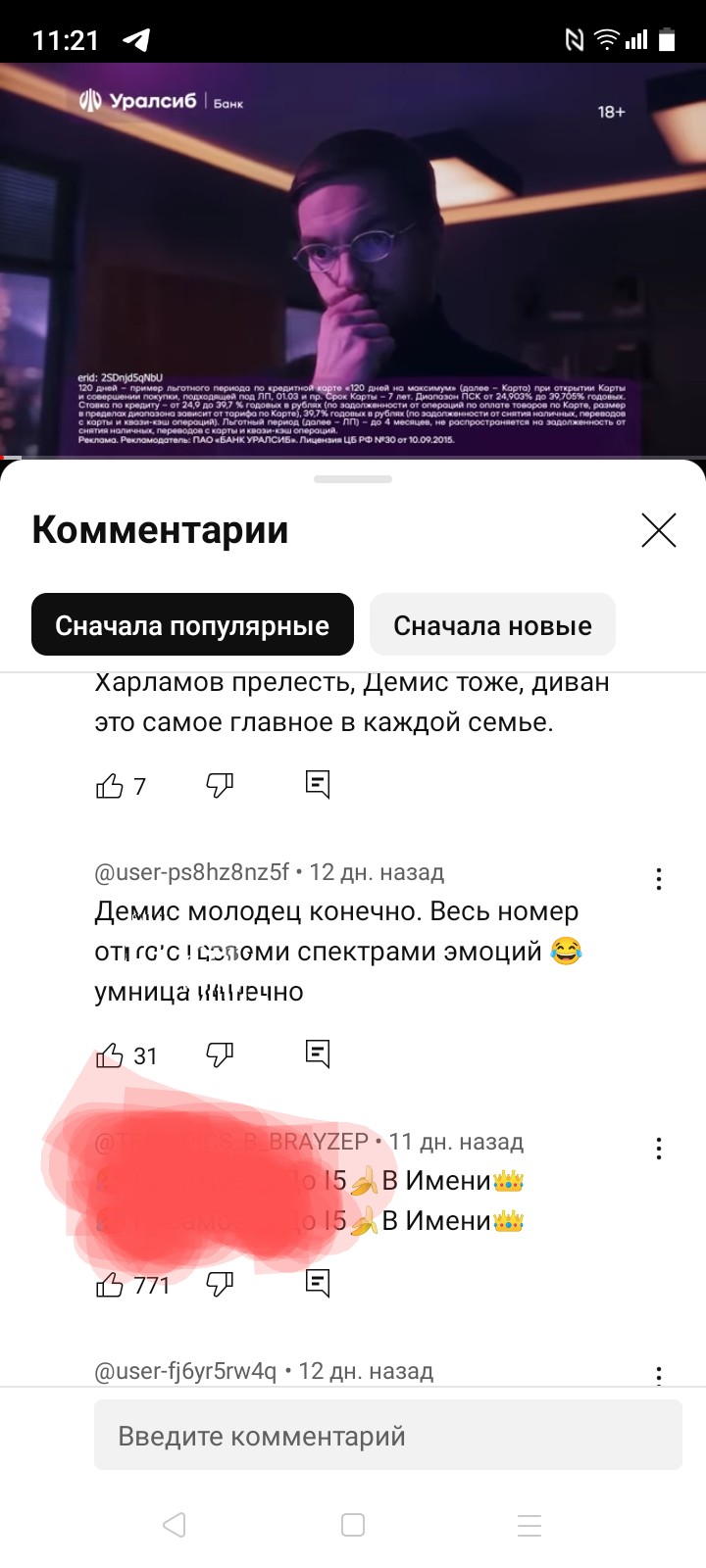Viewport: 706px width, 1568px height.
Task: Like the comment with 771 likes
Action: point(110,1285)
